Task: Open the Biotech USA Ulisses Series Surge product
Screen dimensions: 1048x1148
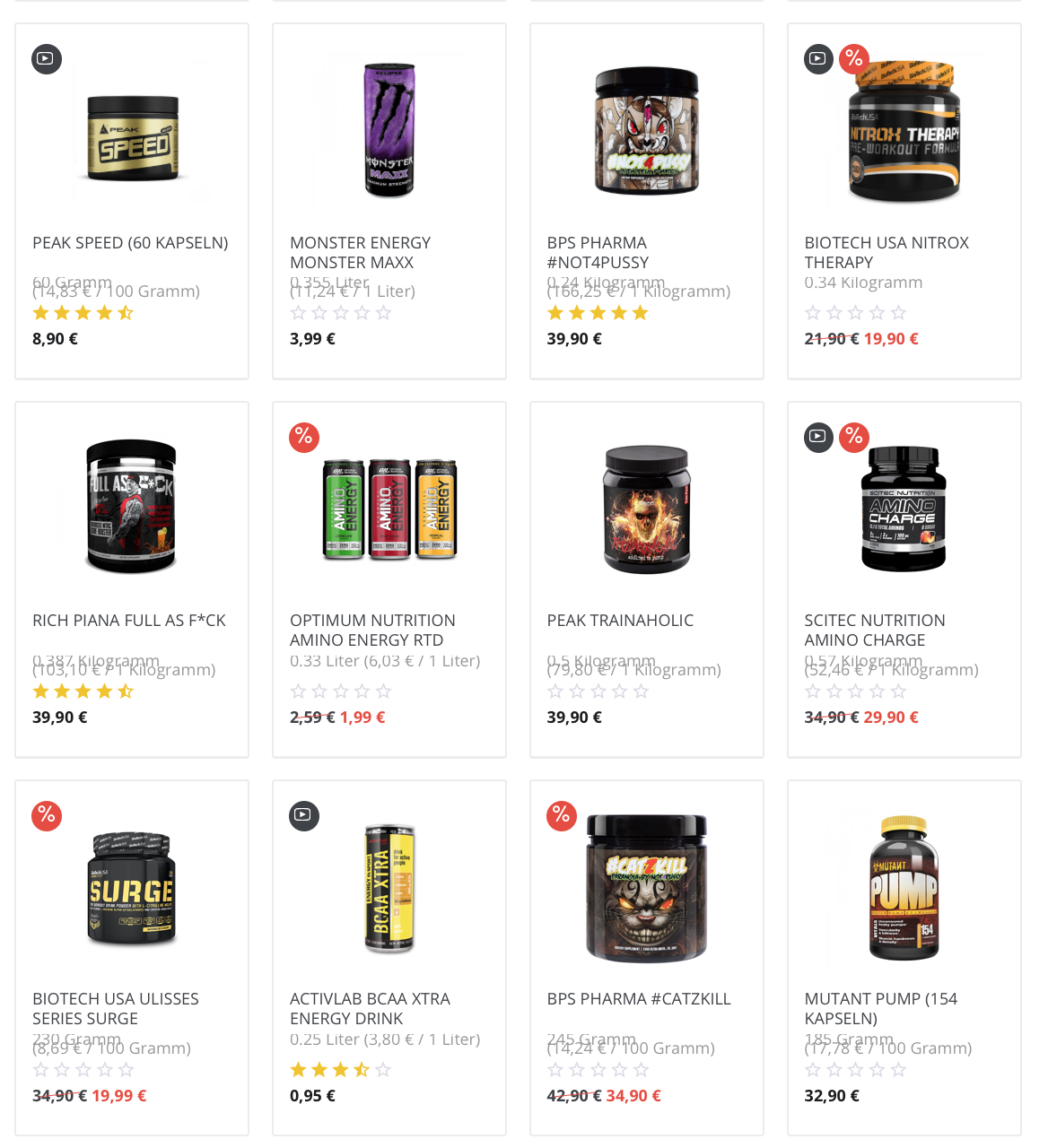Action: (x=116, y=1008)
